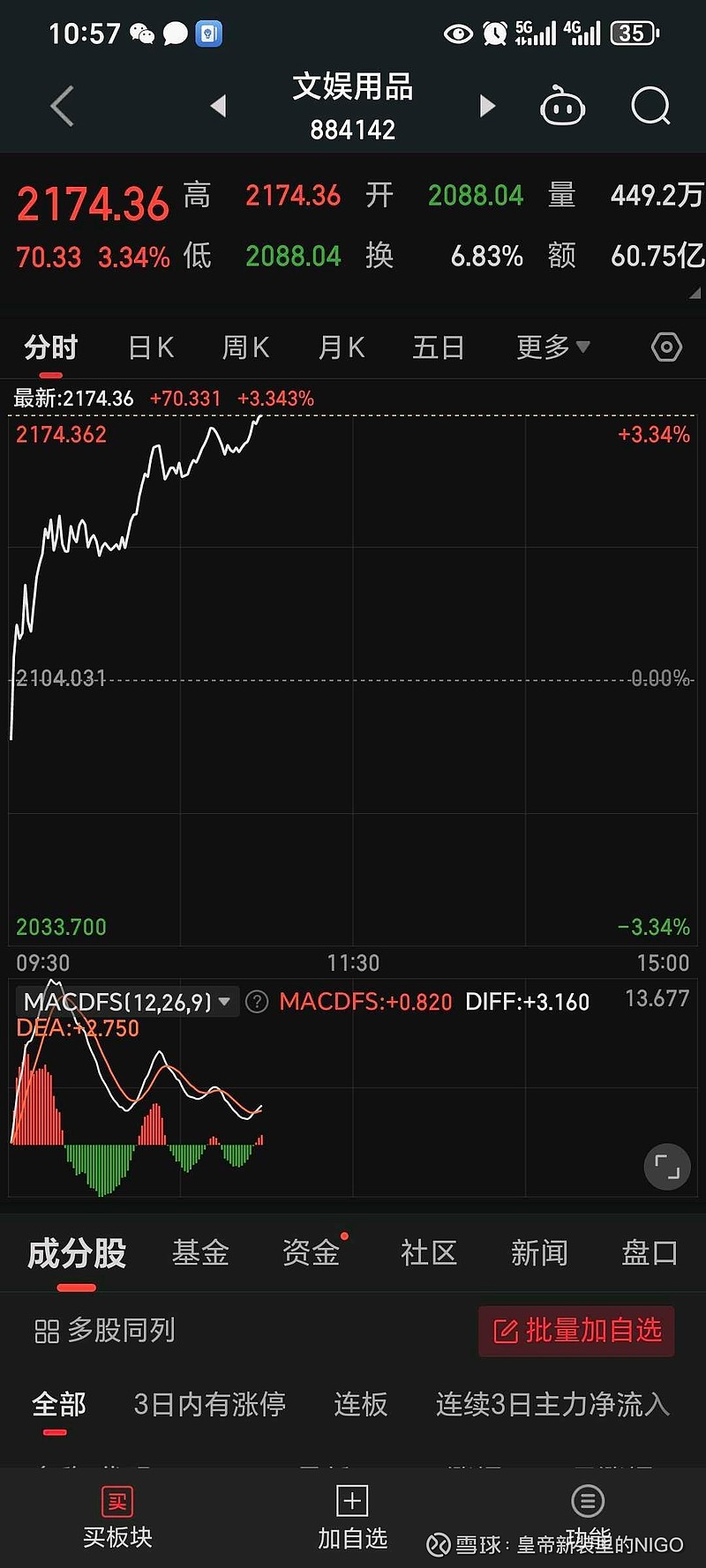706x1568 pixels.
Task: Open the MACDFS indicator dropdown
Action: 128,1002
